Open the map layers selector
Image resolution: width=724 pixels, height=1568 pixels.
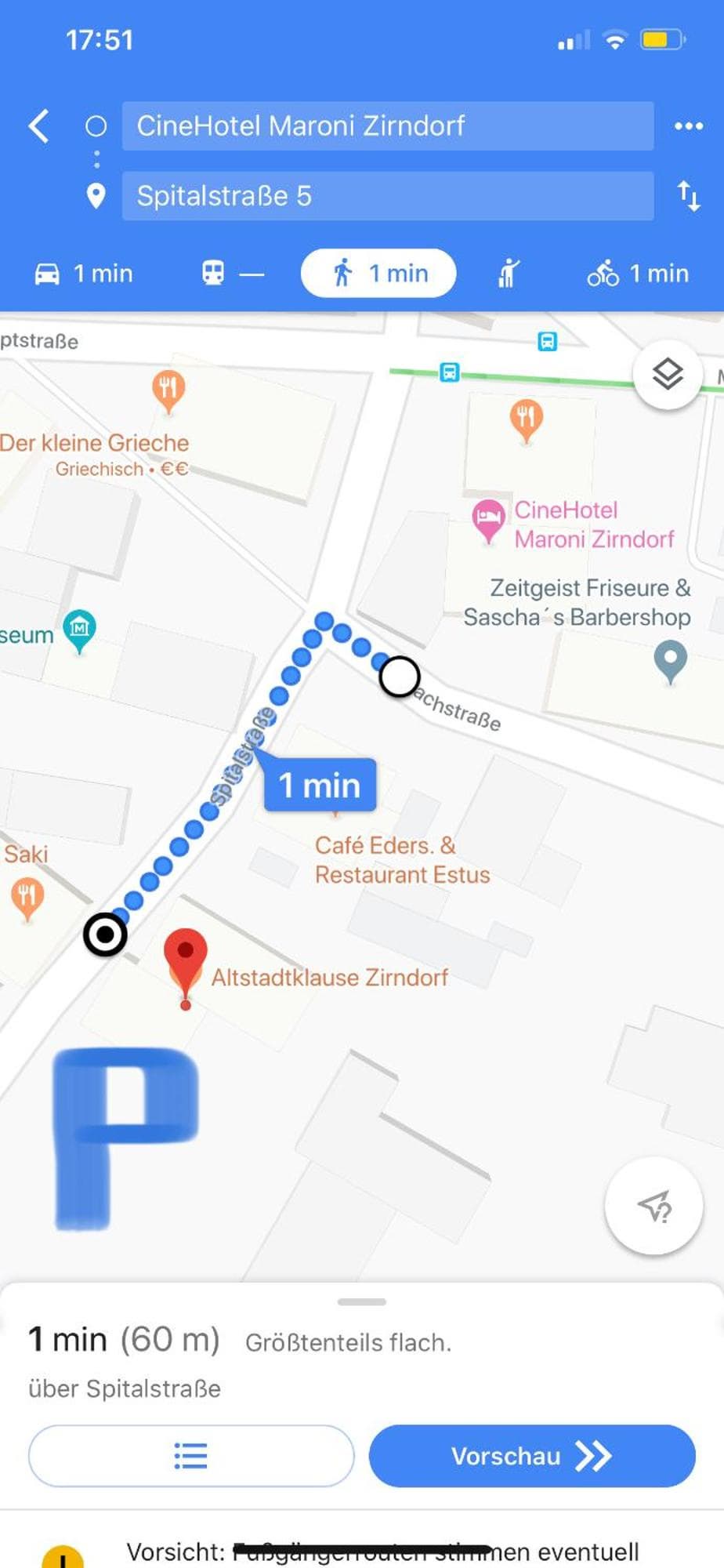668,374
